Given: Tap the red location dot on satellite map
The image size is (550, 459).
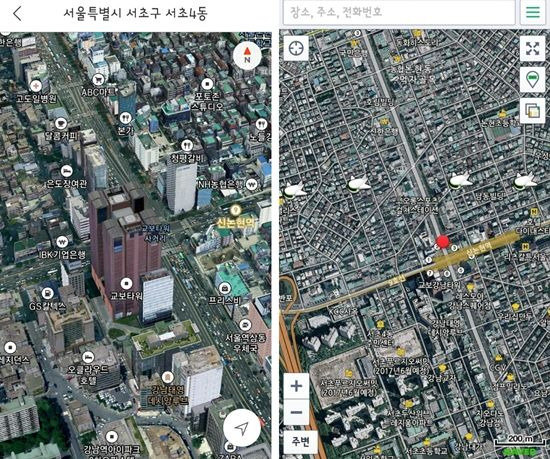Looking at the screenshot, I should 443,242.
